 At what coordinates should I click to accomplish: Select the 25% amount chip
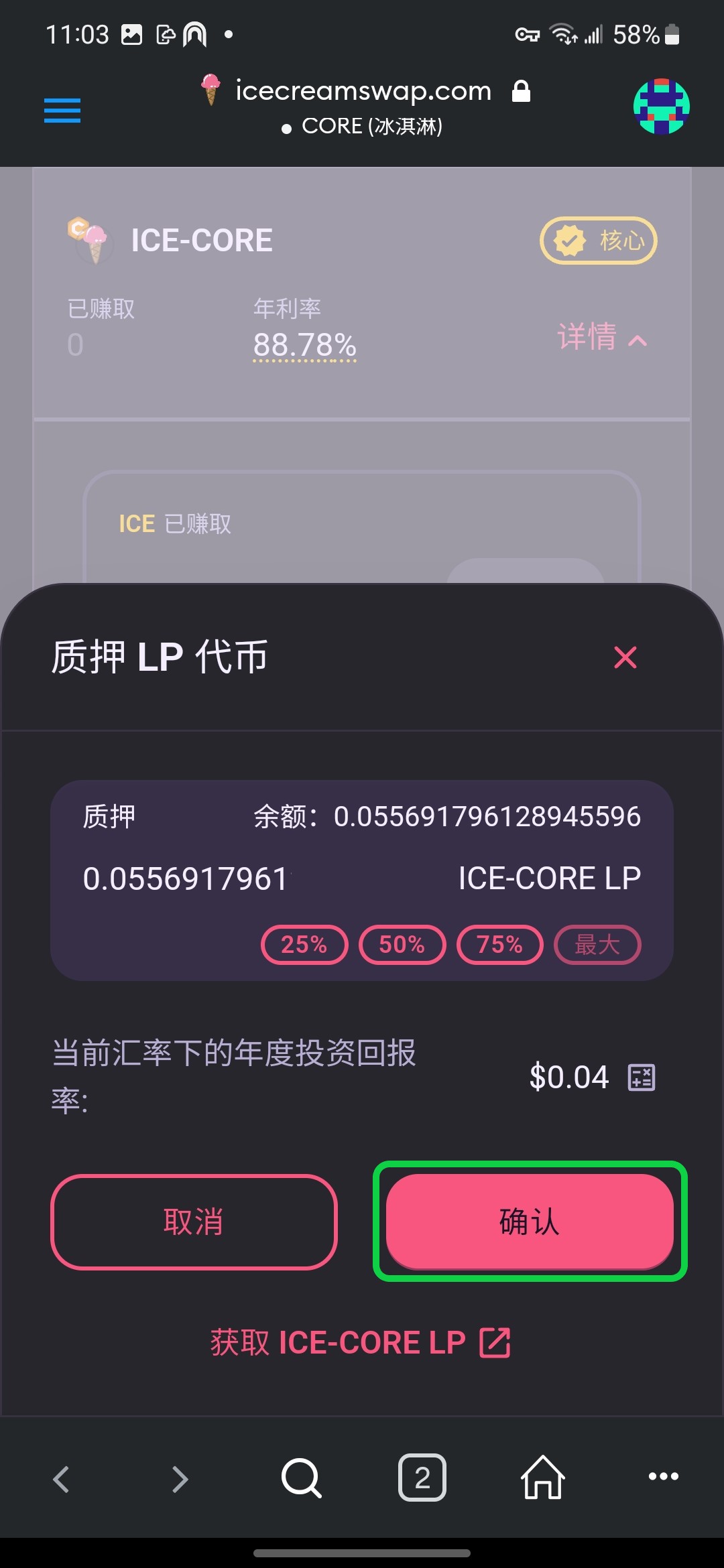pos(304,945)
